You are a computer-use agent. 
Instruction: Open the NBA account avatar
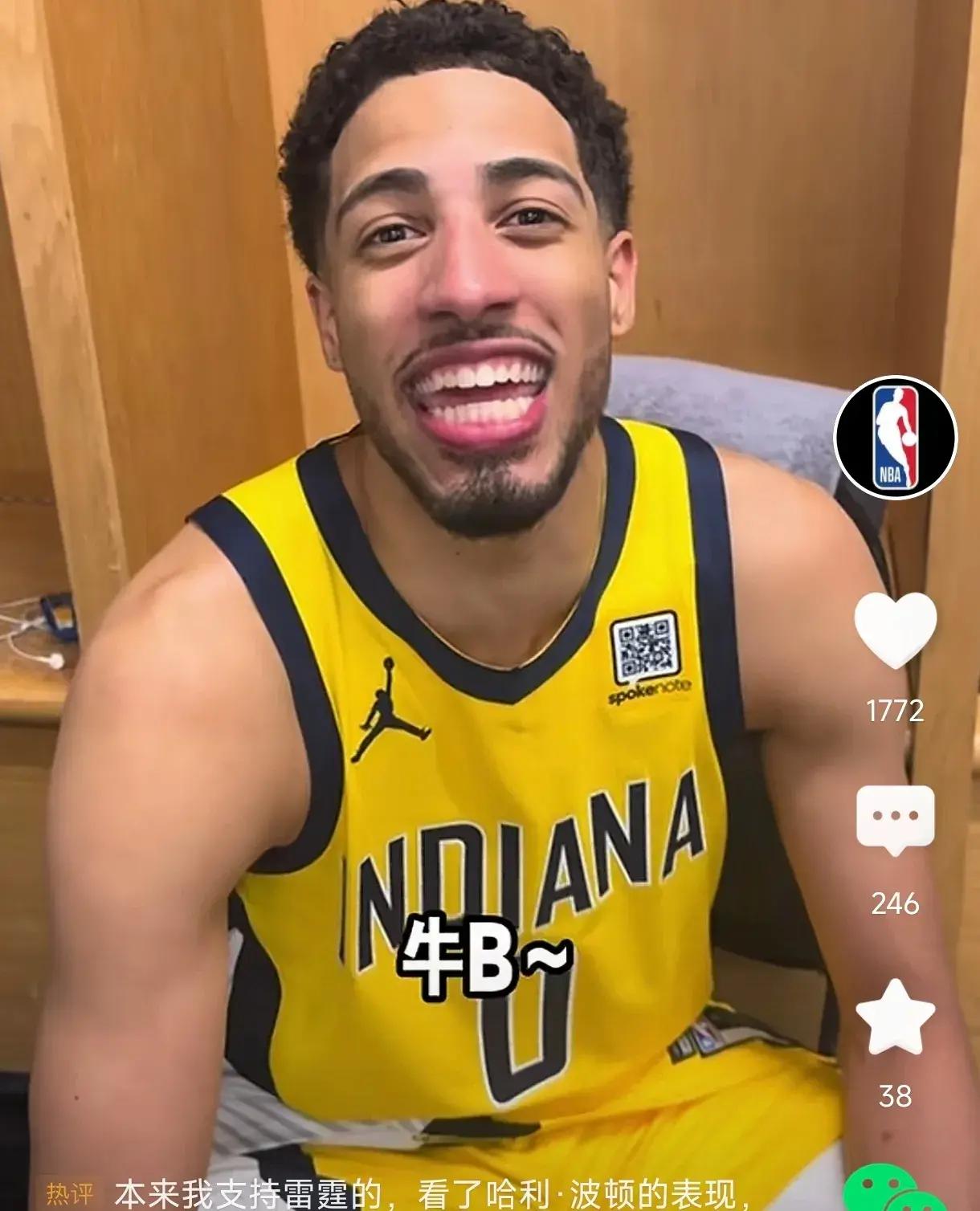coord(896,438)
